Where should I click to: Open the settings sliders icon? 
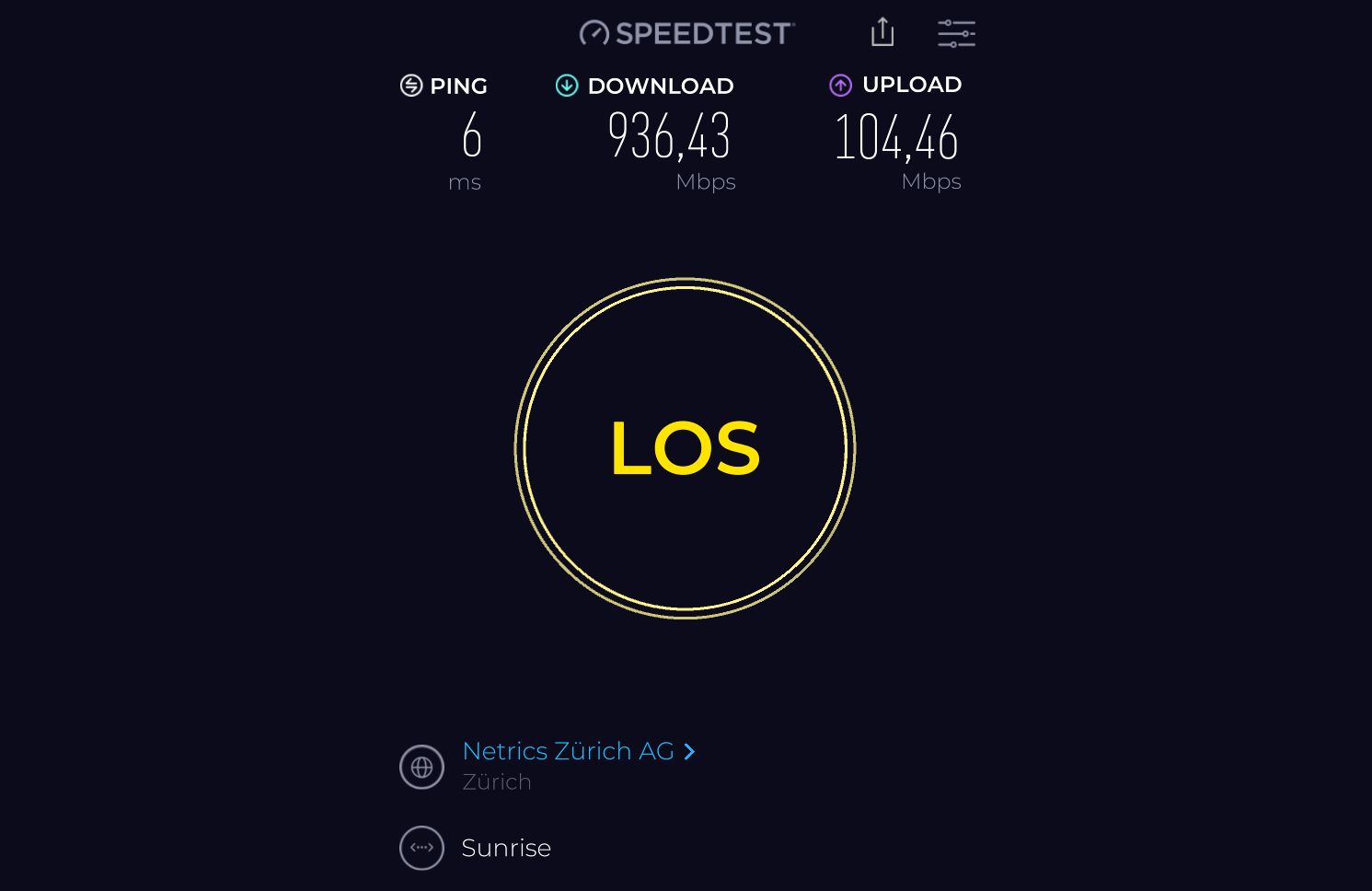(x=956, y=33)
